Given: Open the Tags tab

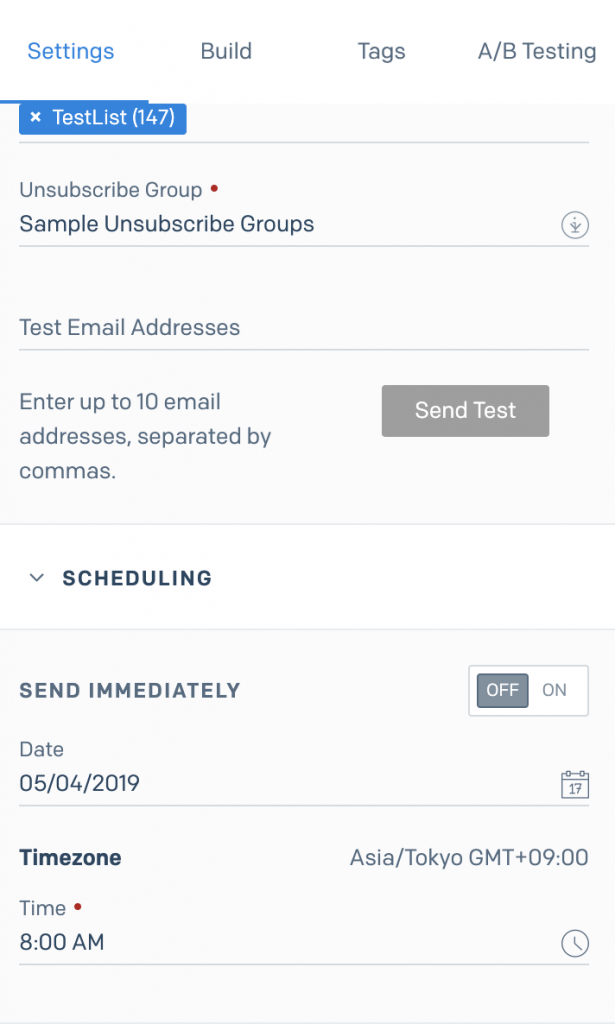Looking at the screenshot, I should 381,51.
